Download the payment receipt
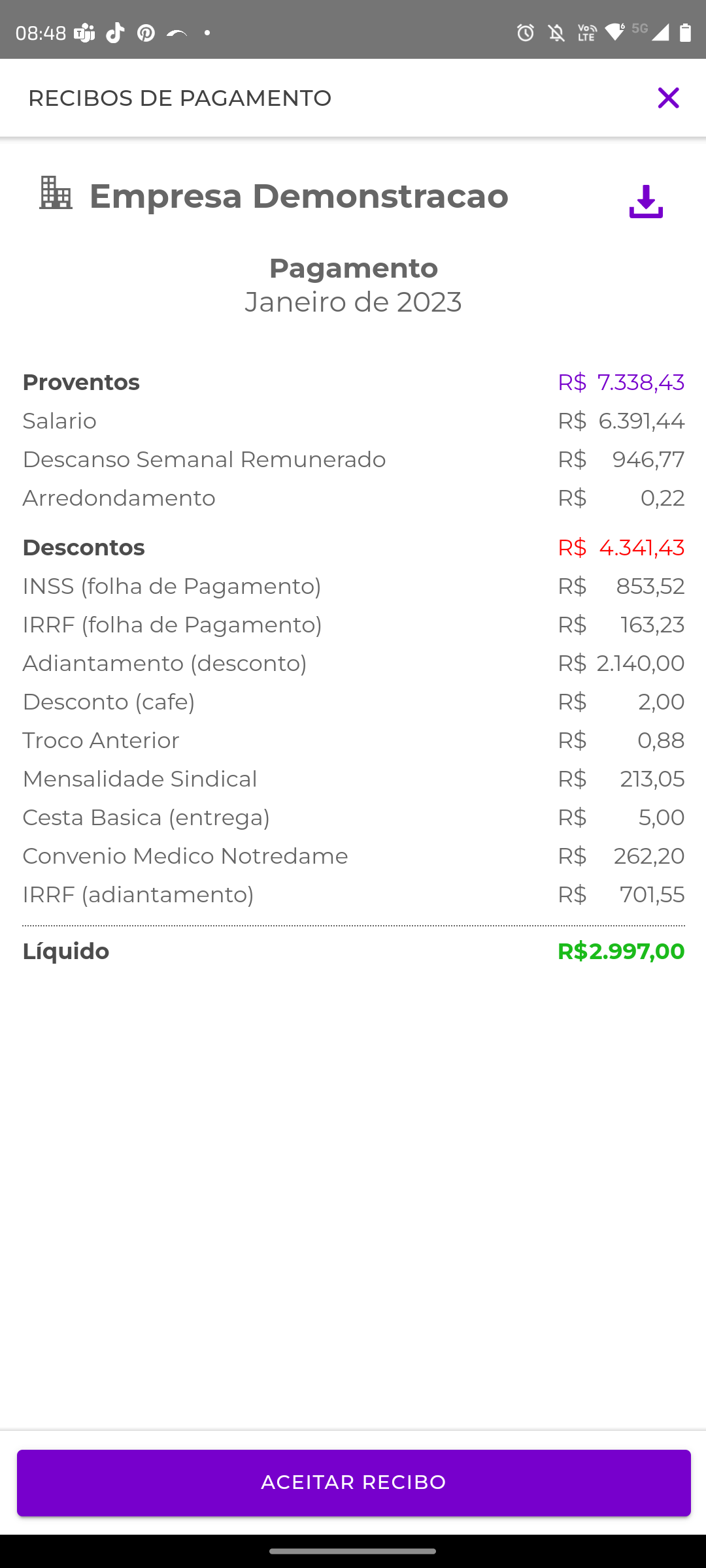Viewport: 706px width, 1568px height. (646, 201)
